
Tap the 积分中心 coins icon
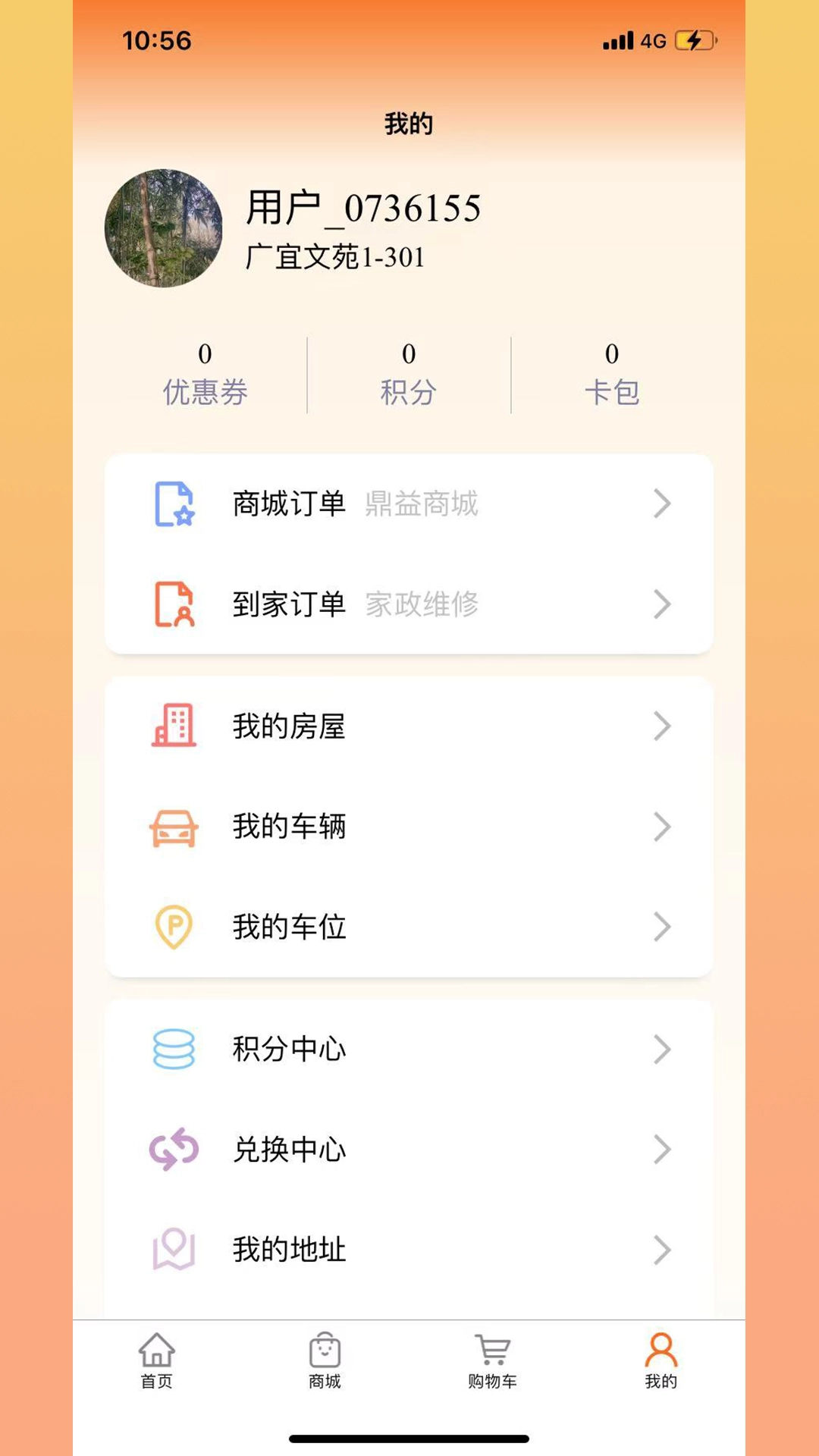point(174,1050)
